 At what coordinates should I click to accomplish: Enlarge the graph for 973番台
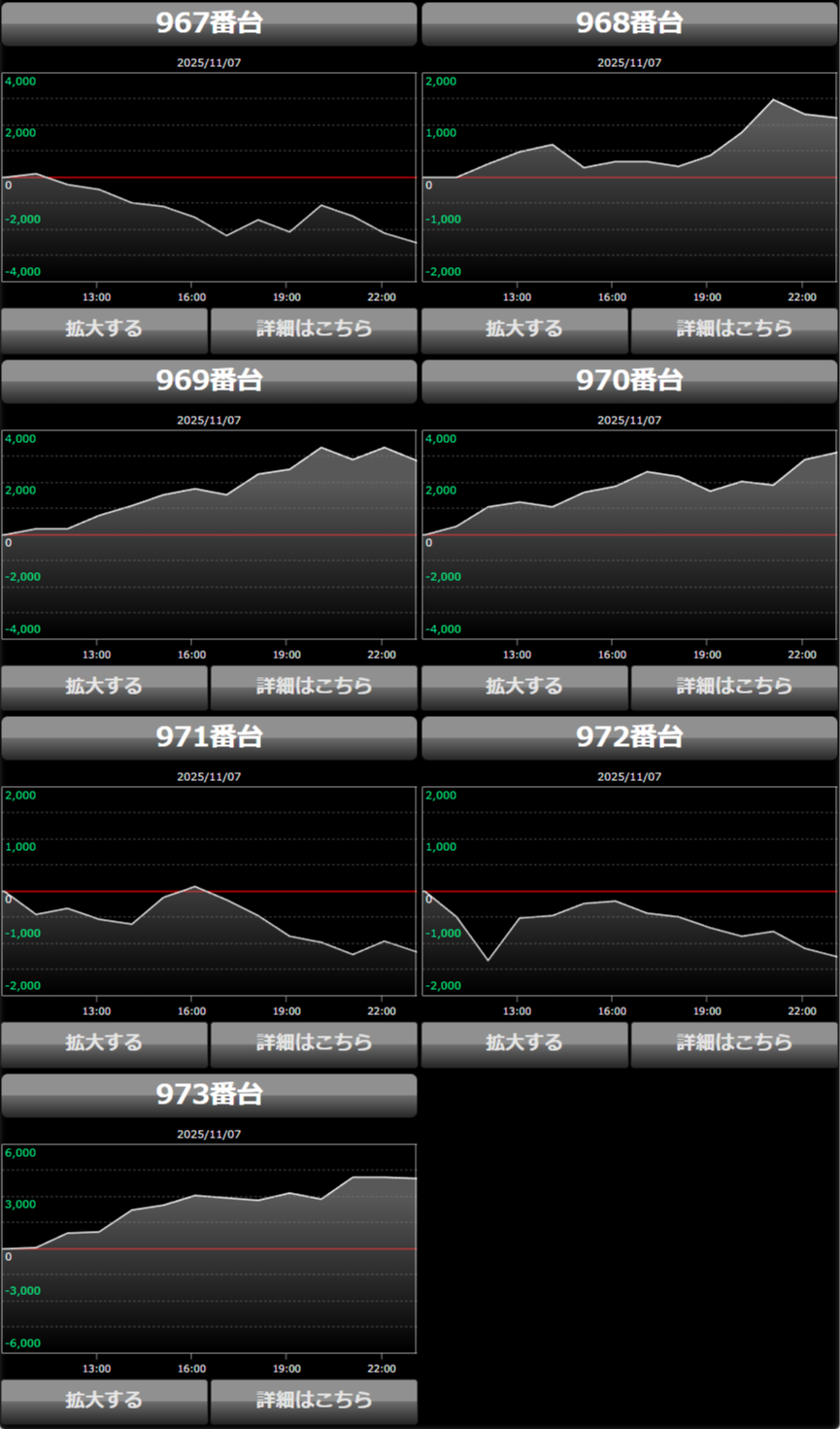pyautogui.click(x=104, y=1401)
